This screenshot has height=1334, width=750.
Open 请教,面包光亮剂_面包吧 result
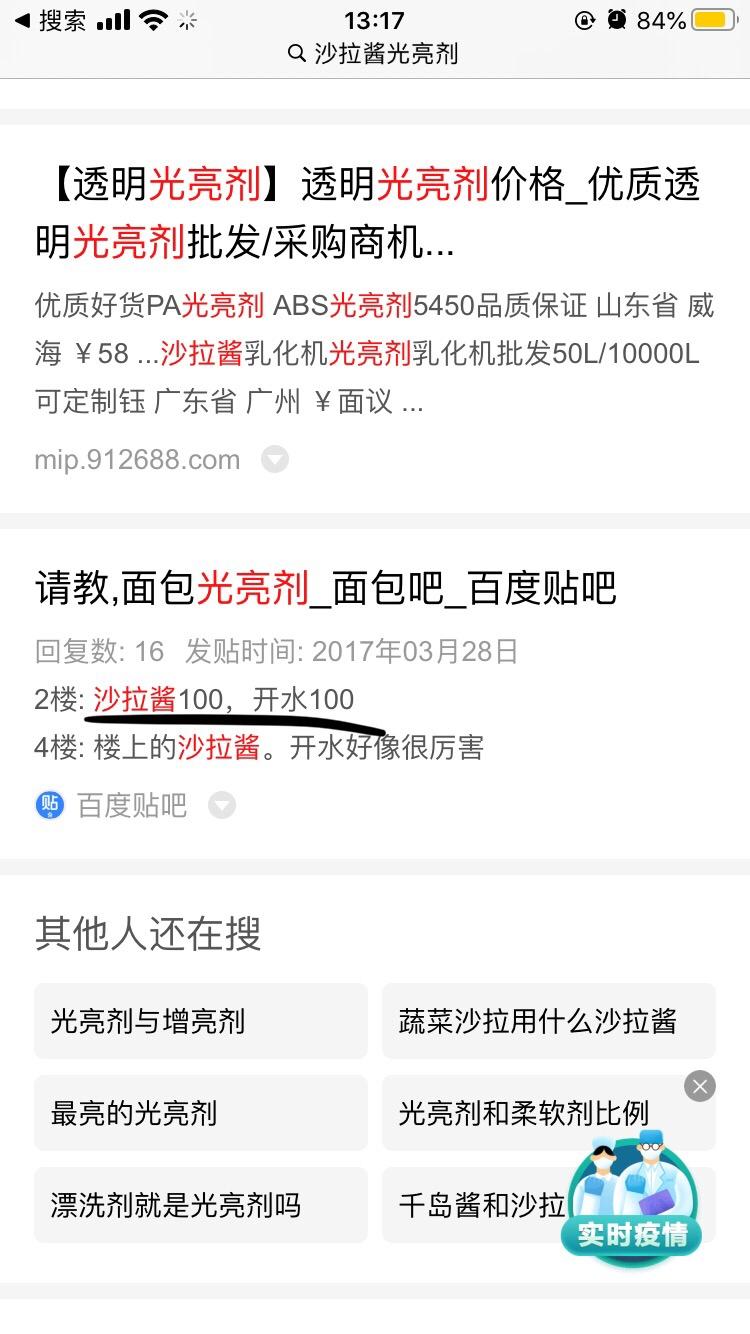326,589
